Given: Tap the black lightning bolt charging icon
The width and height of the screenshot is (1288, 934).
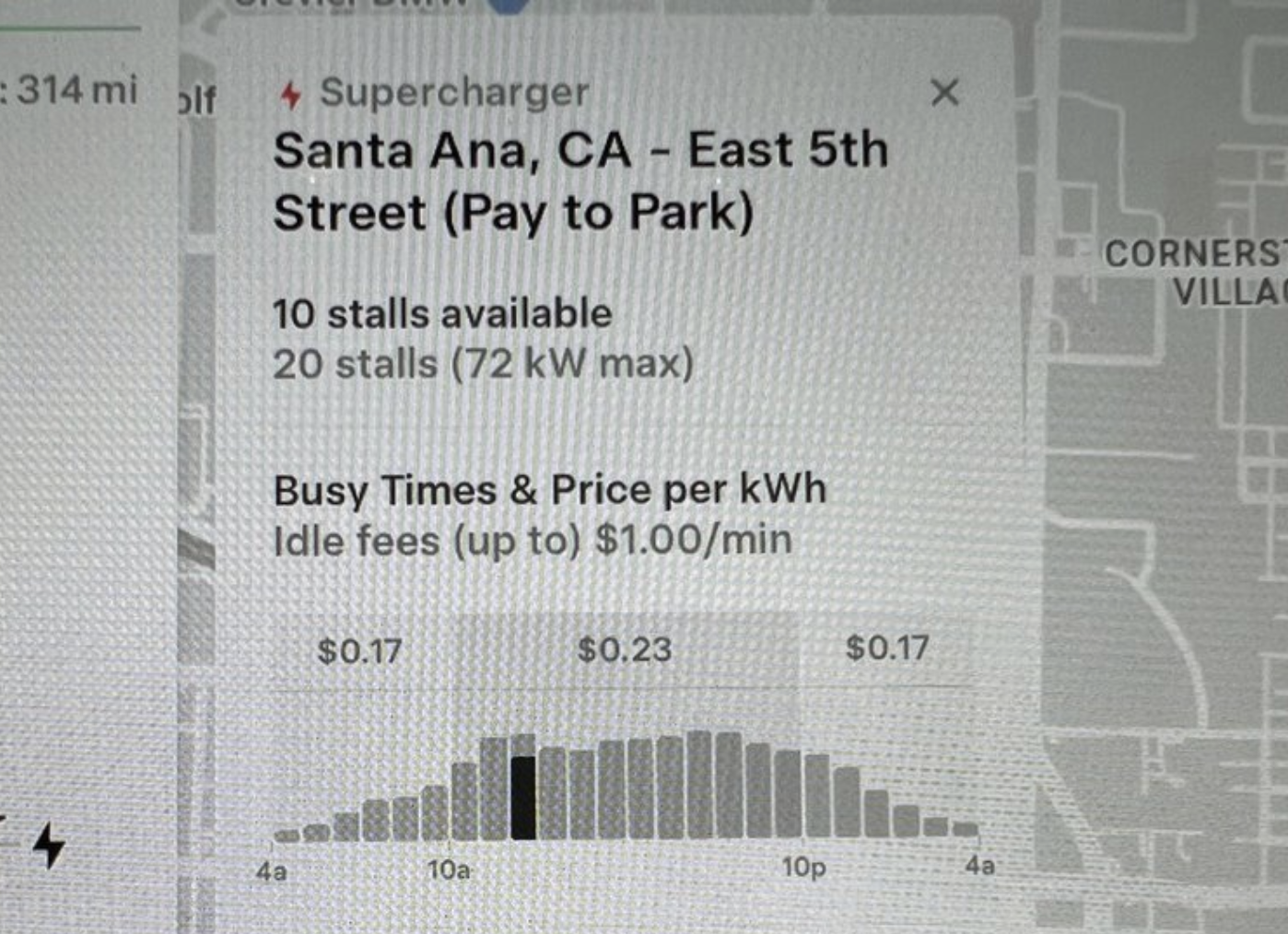Looking at the screenshot, I should [x=49, y=845].
